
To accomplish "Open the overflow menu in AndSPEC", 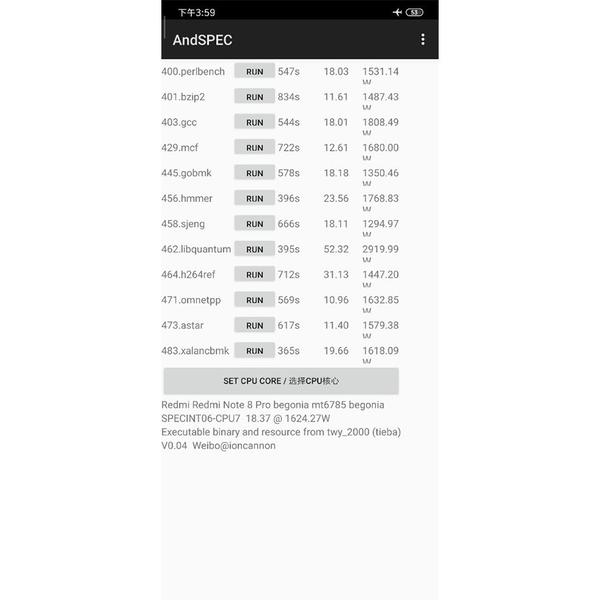I will tap(423, 39).
